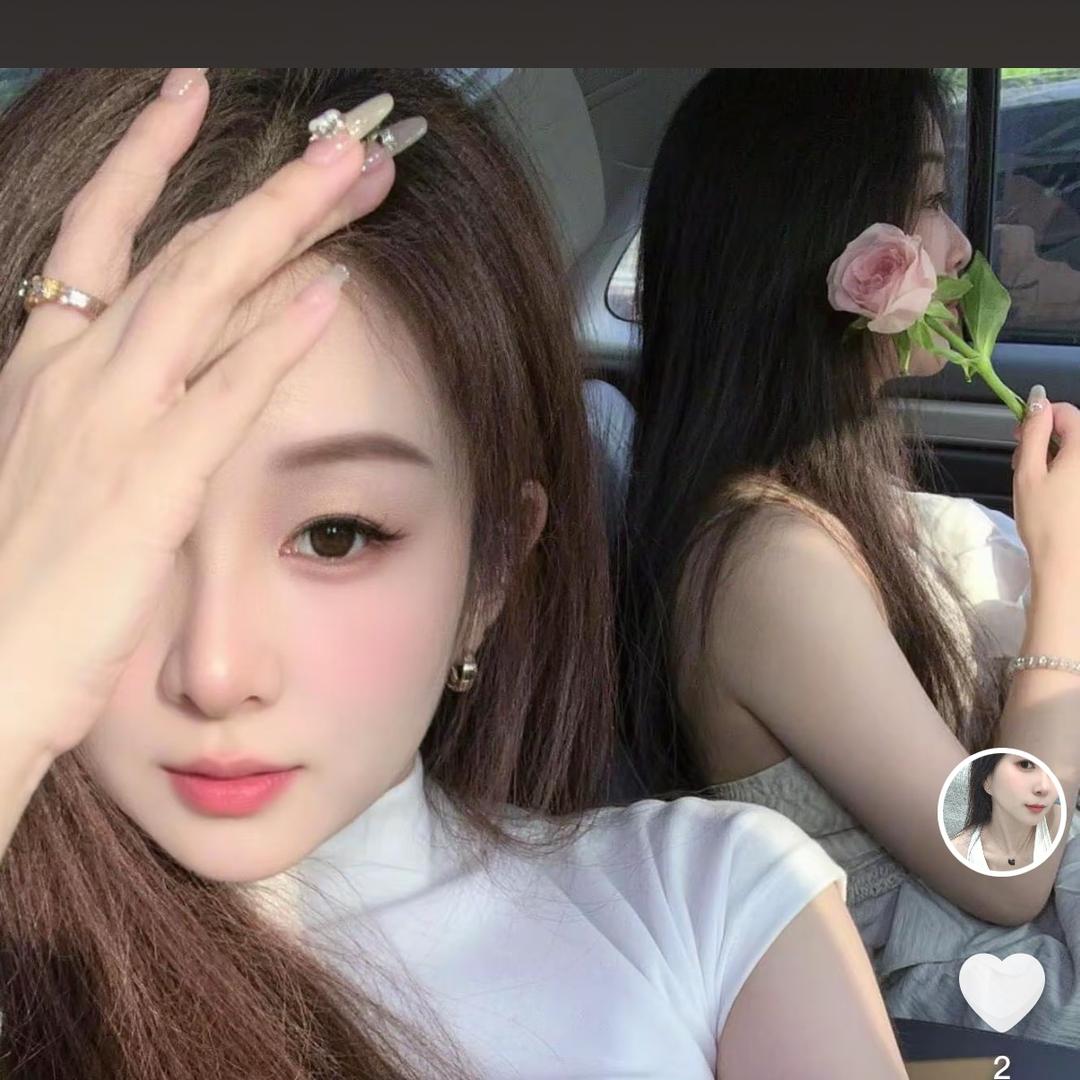1080x1080 pixels.
Task: Open the creator's profile avatar
Action: tap(1002, 812)
